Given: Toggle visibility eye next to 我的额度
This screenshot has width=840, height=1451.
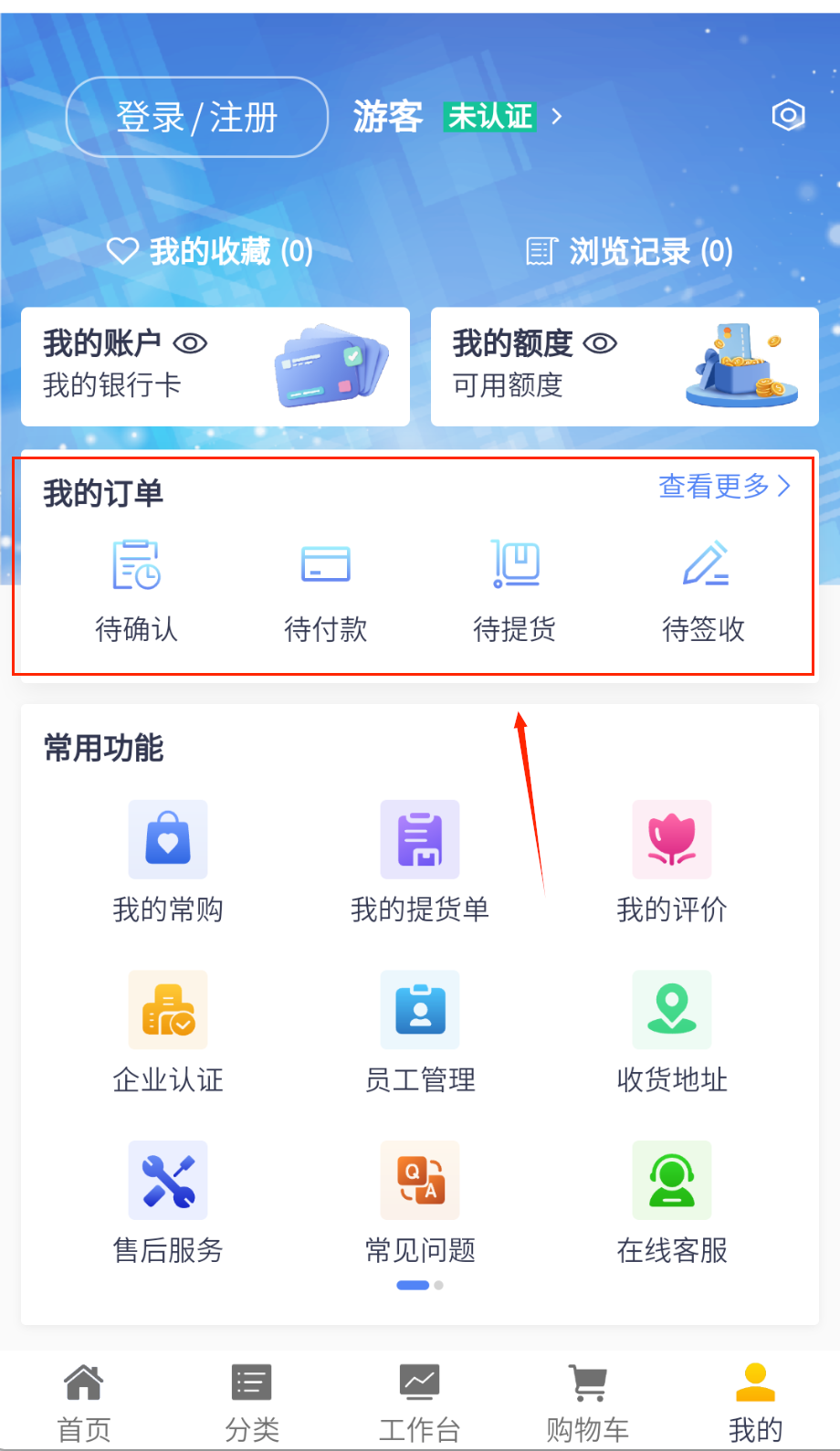Looking at the screenshot, I should pos(601,343).
